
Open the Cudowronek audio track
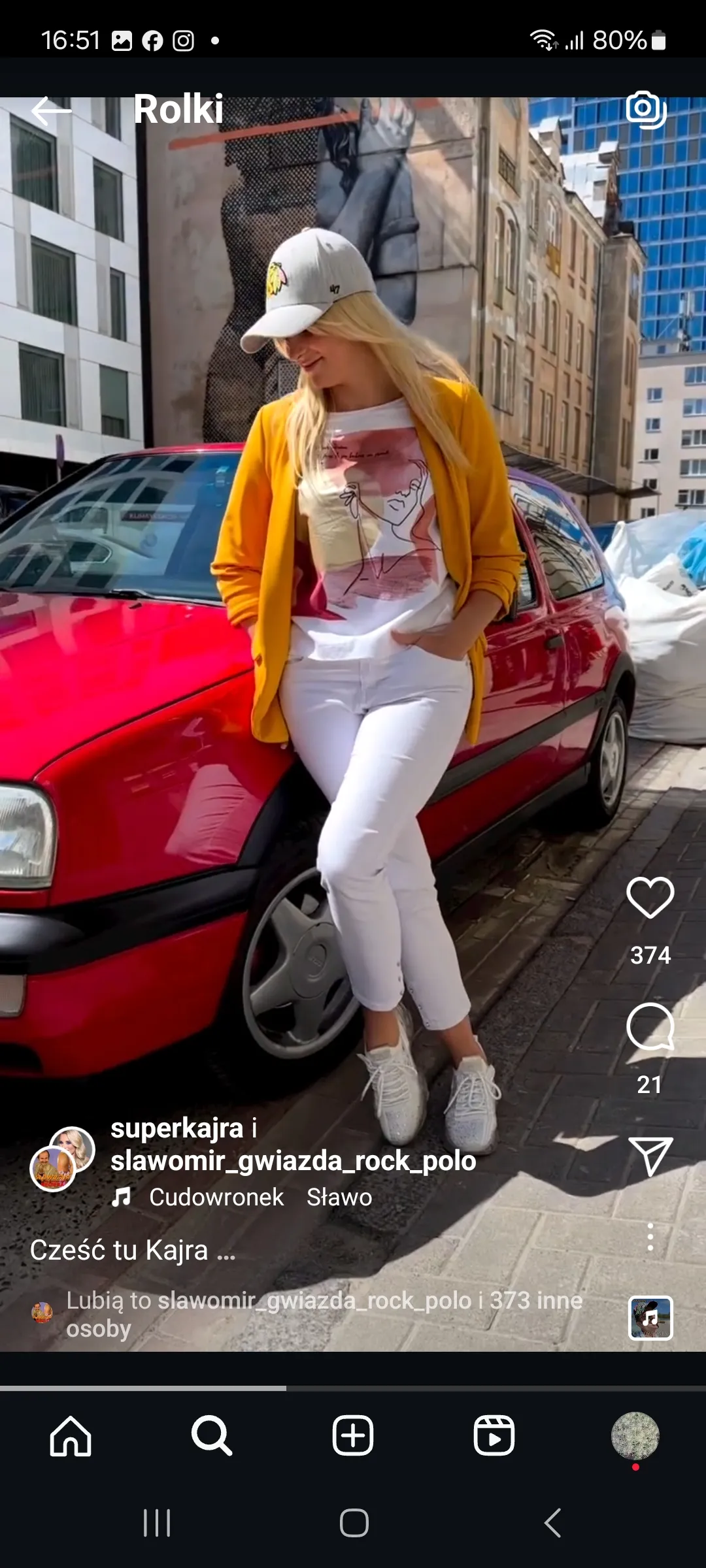[216, 1197]
